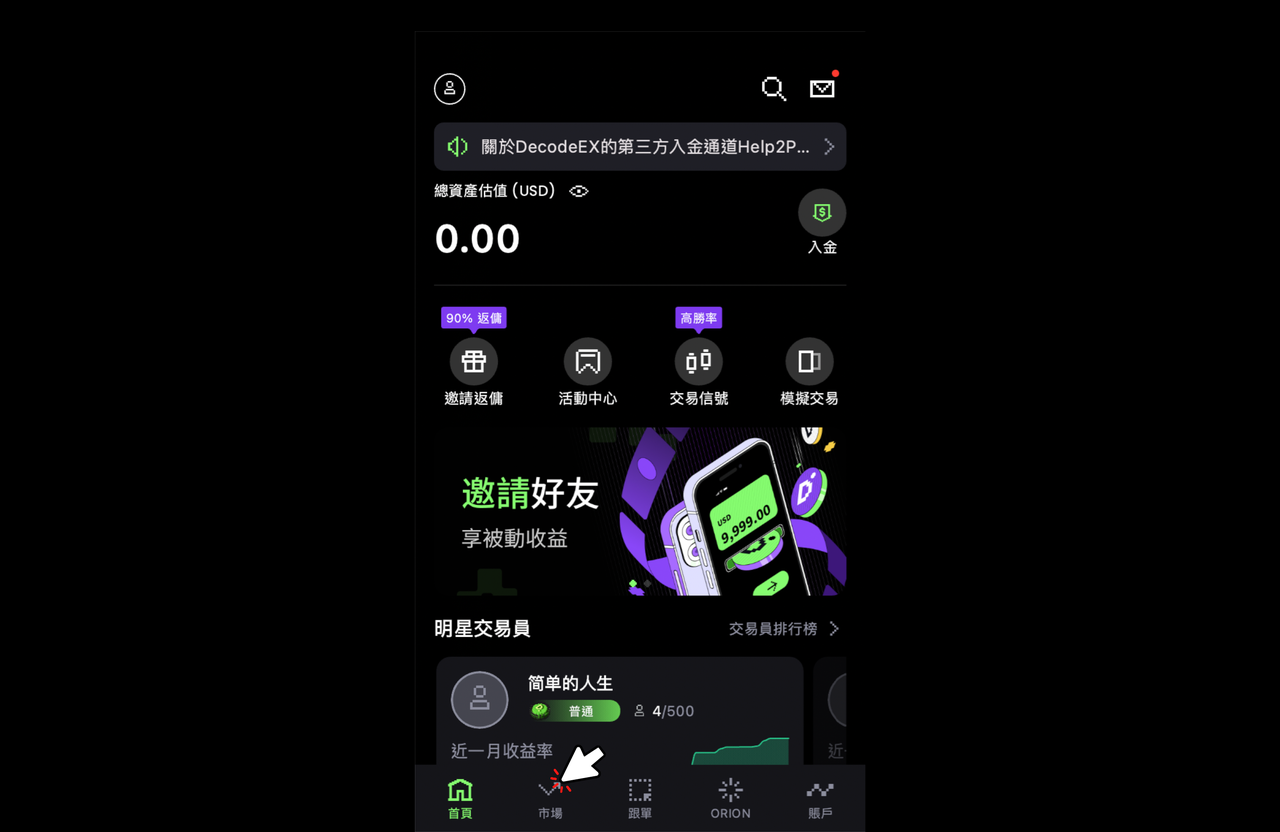This screenshot has width=1280, height=832.
Task: Toggle asset value visibility eye
Action: coord(579,191)
